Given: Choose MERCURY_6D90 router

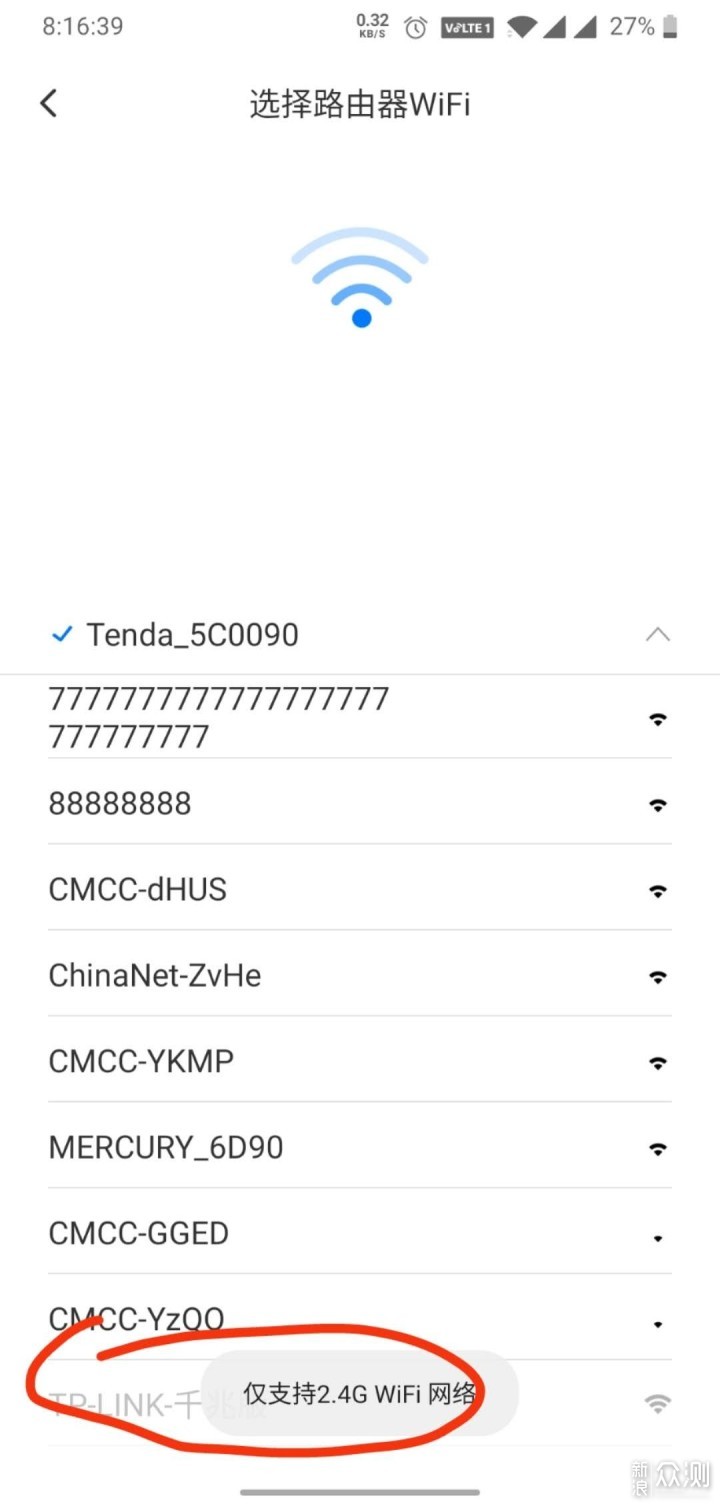Looking at the screenshot, I should click(360, 1147).
